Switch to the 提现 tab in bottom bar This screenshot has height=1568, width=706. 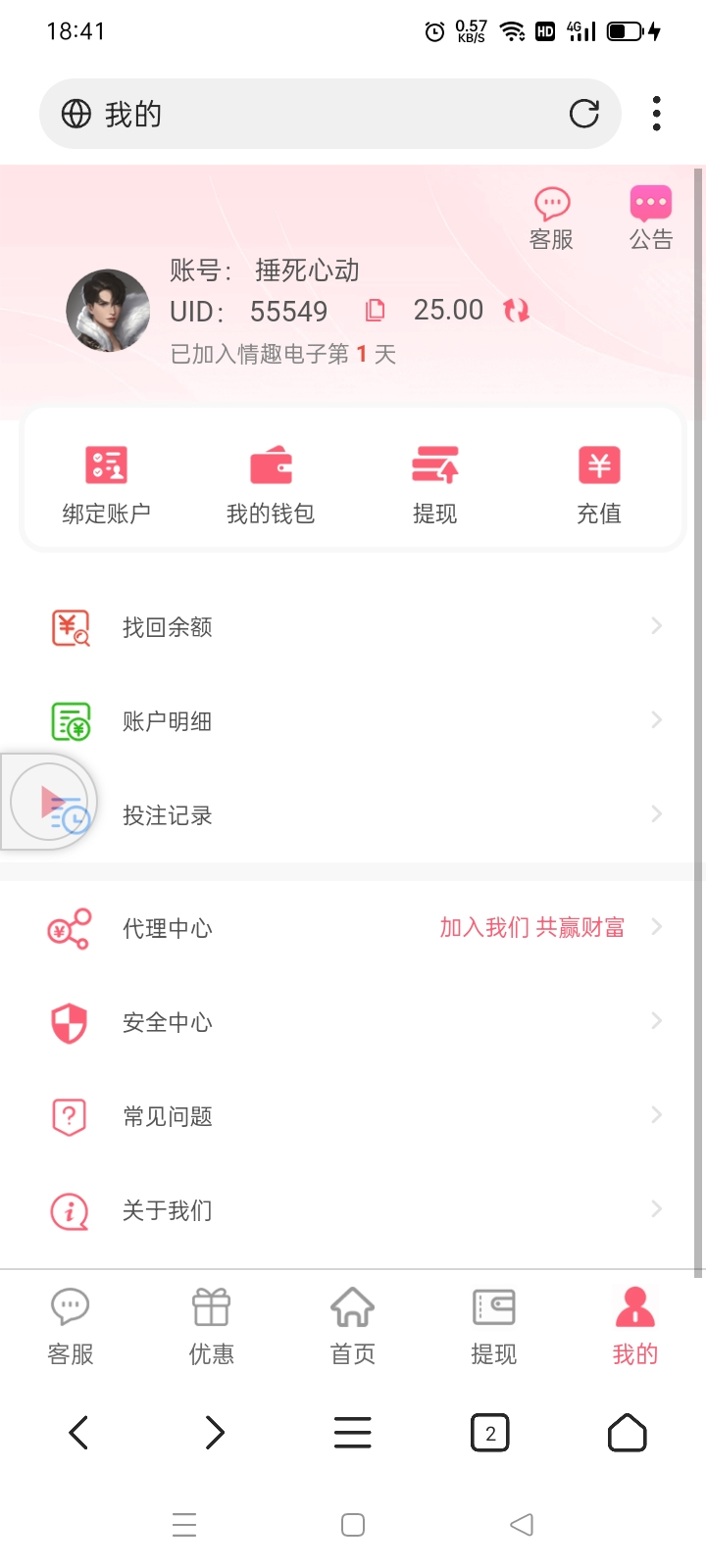click(x=493, y=1326)
